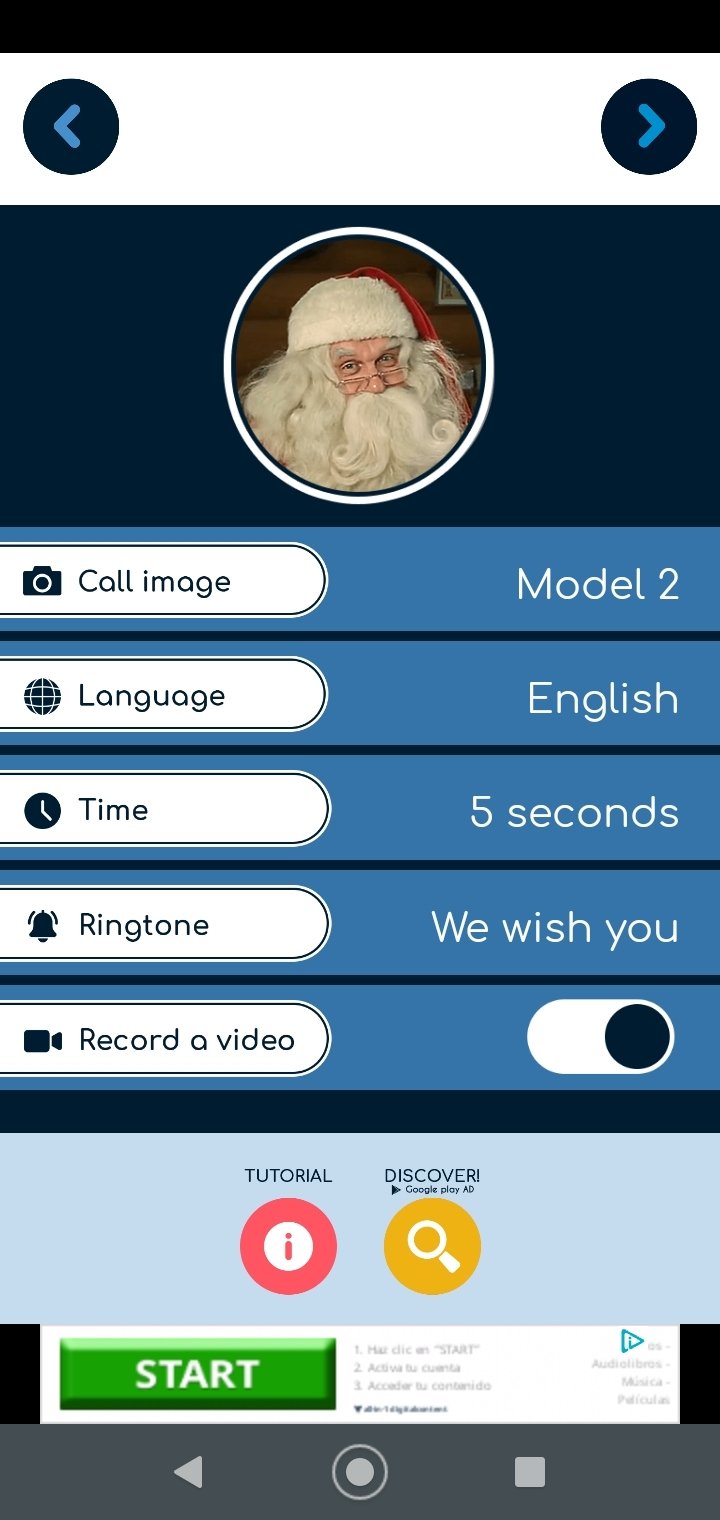Change the Language option
This screenshot has height=1520, width=720.
pos(163,695)
